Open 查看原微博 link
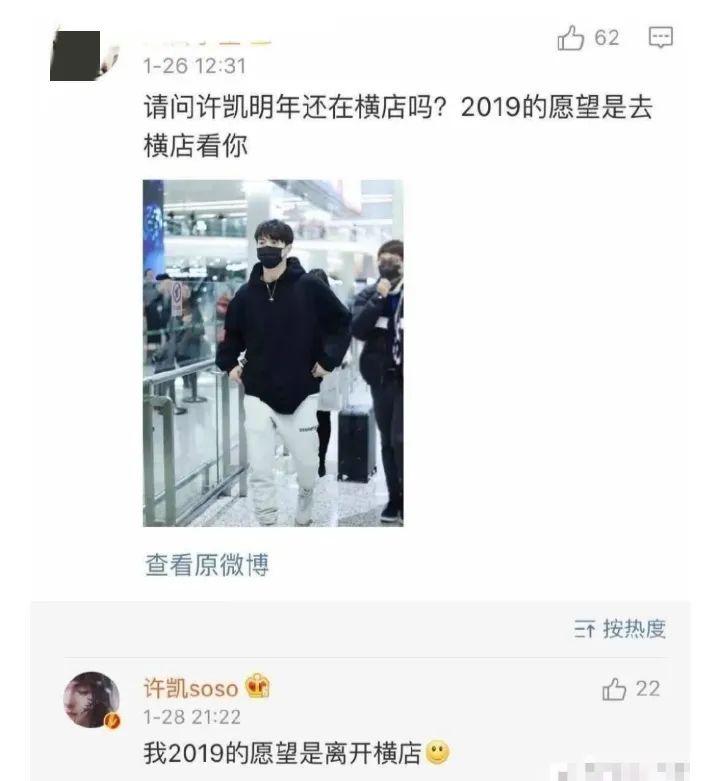720x781 pixels. click(x=207, y=565)
